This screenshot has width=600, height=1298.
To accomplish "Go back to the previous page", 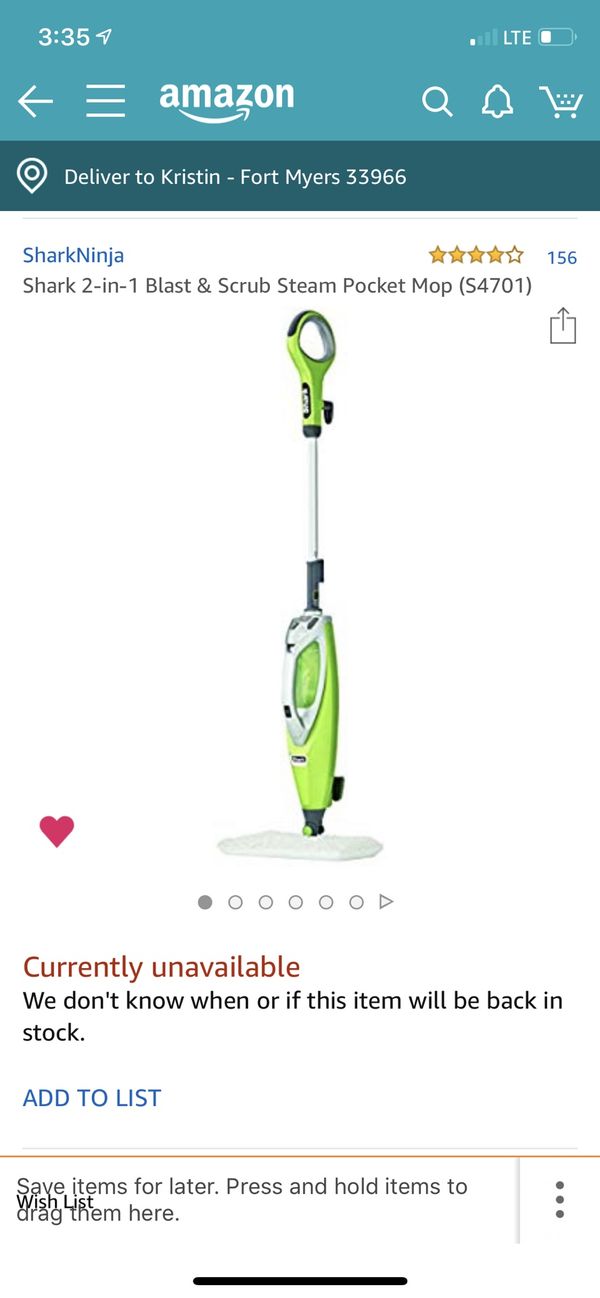I will click(35, 101).
